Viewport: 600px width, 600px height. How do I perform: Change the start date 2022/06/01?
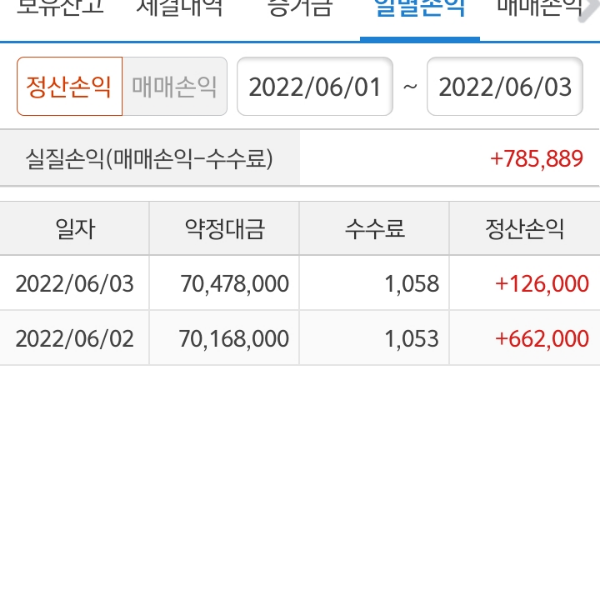tap(315, 87)
